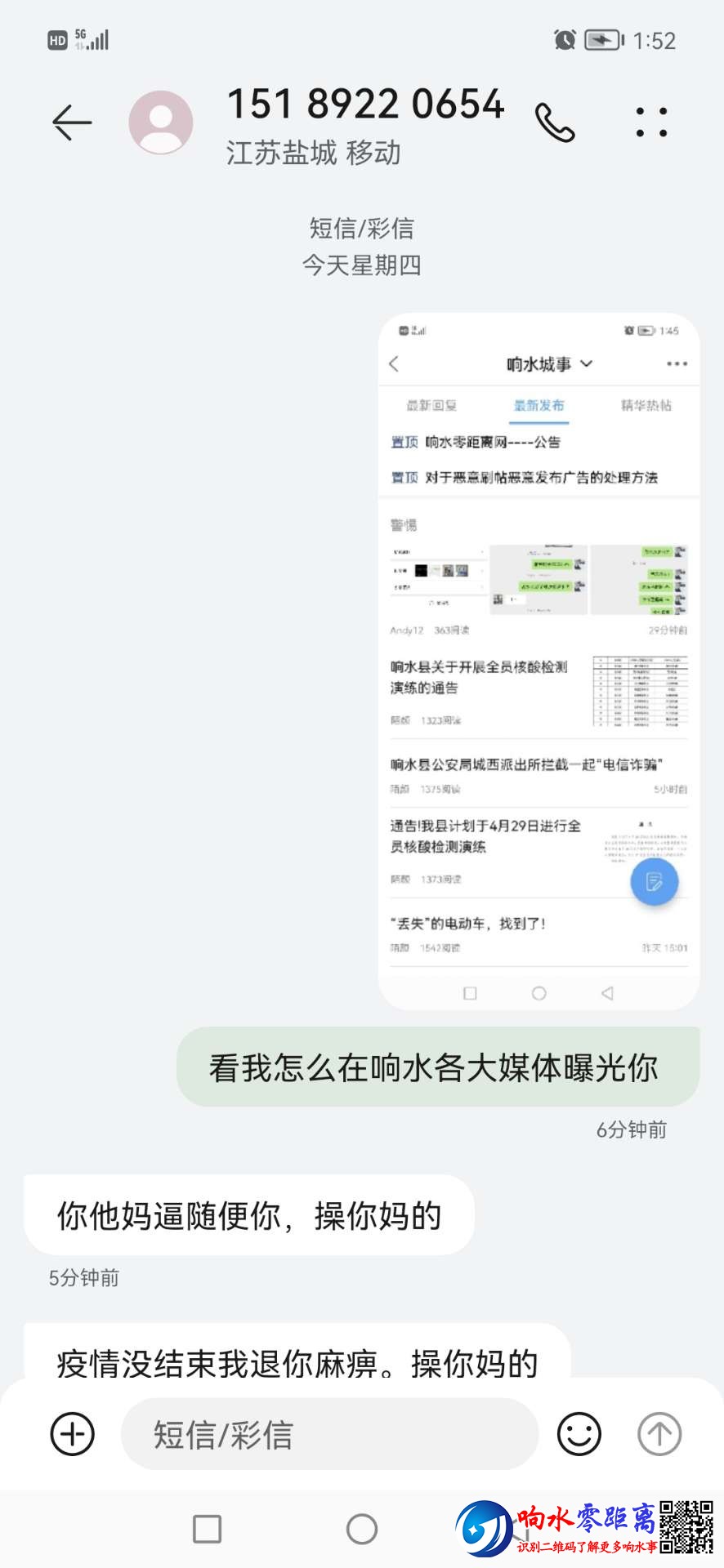The height and width of the screenshot is (1568, 724).
Task: Go back from the conversation
Action: (72, 122)
